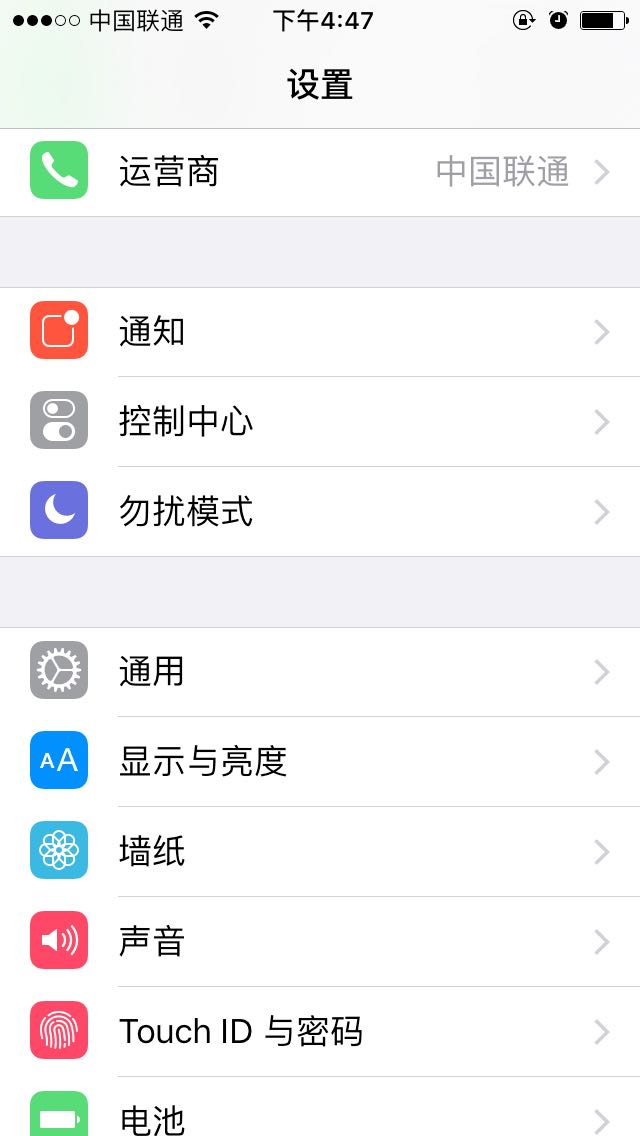The width and height of the screenshot is (640, 1136).
Task: Go to 控制中心 settings
Action: (320, 422)
